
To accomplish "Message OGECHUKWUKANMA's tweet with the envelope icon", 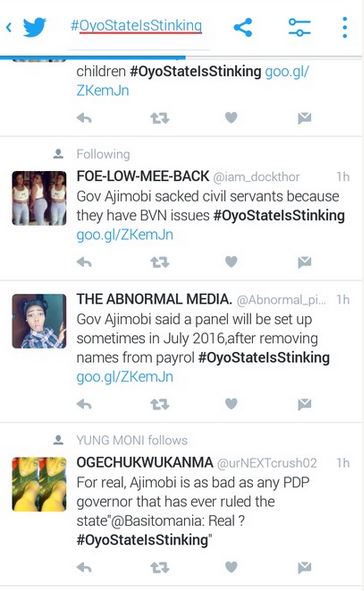I will pyautogui.click(x=304, y=567).
